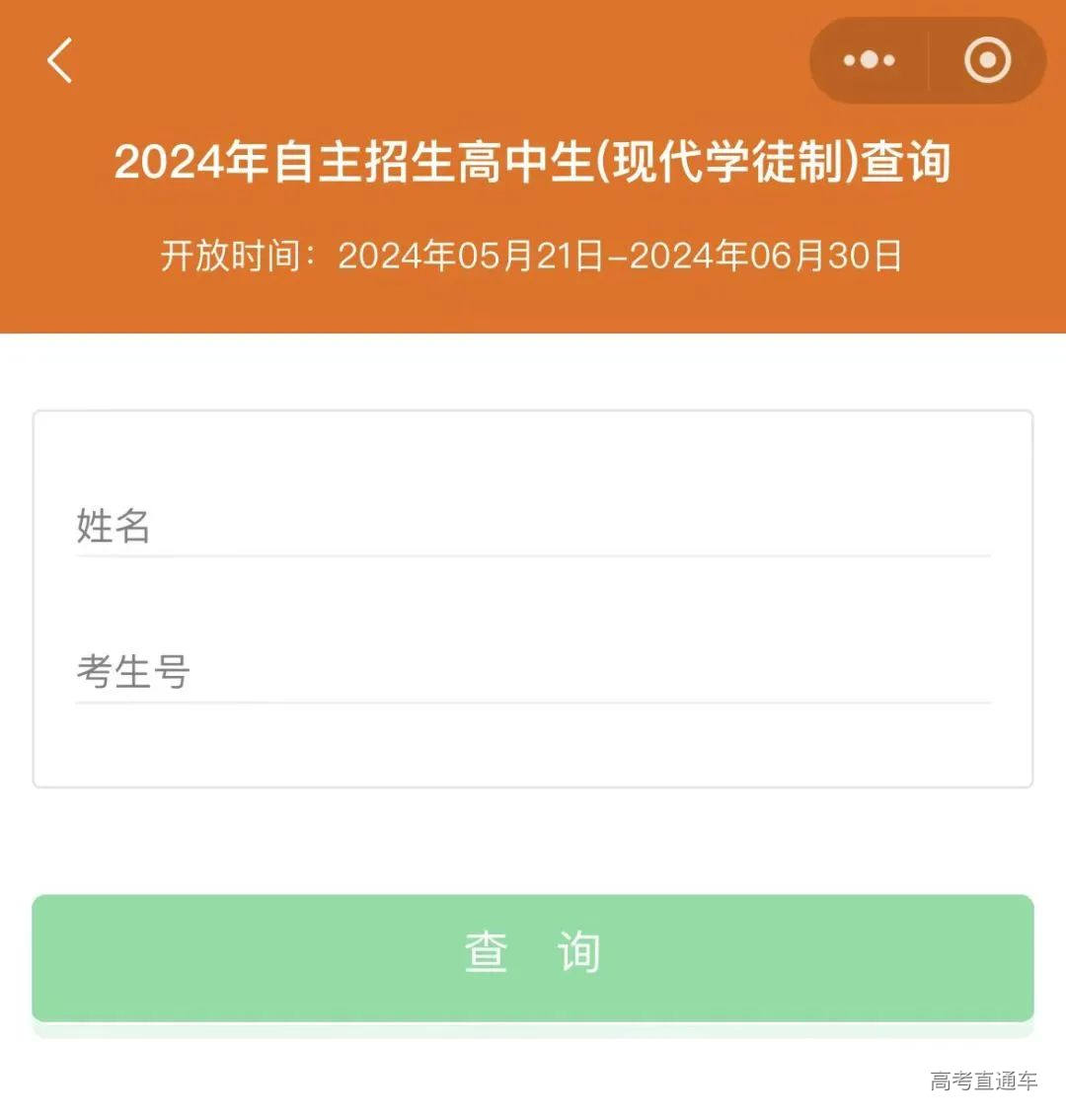Viewport: 1066px width, 1120px height.
Task: Select the 考生号 exam number field
Action: (395, 671)
